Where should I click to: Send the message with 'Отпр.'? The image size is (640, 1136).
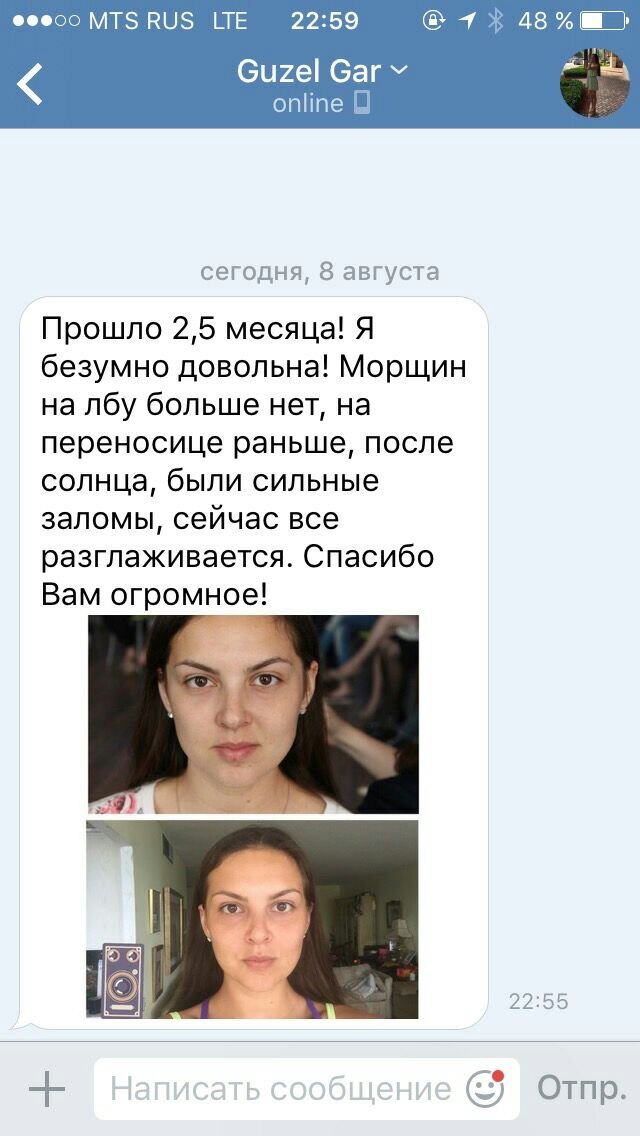[581, 1089]
